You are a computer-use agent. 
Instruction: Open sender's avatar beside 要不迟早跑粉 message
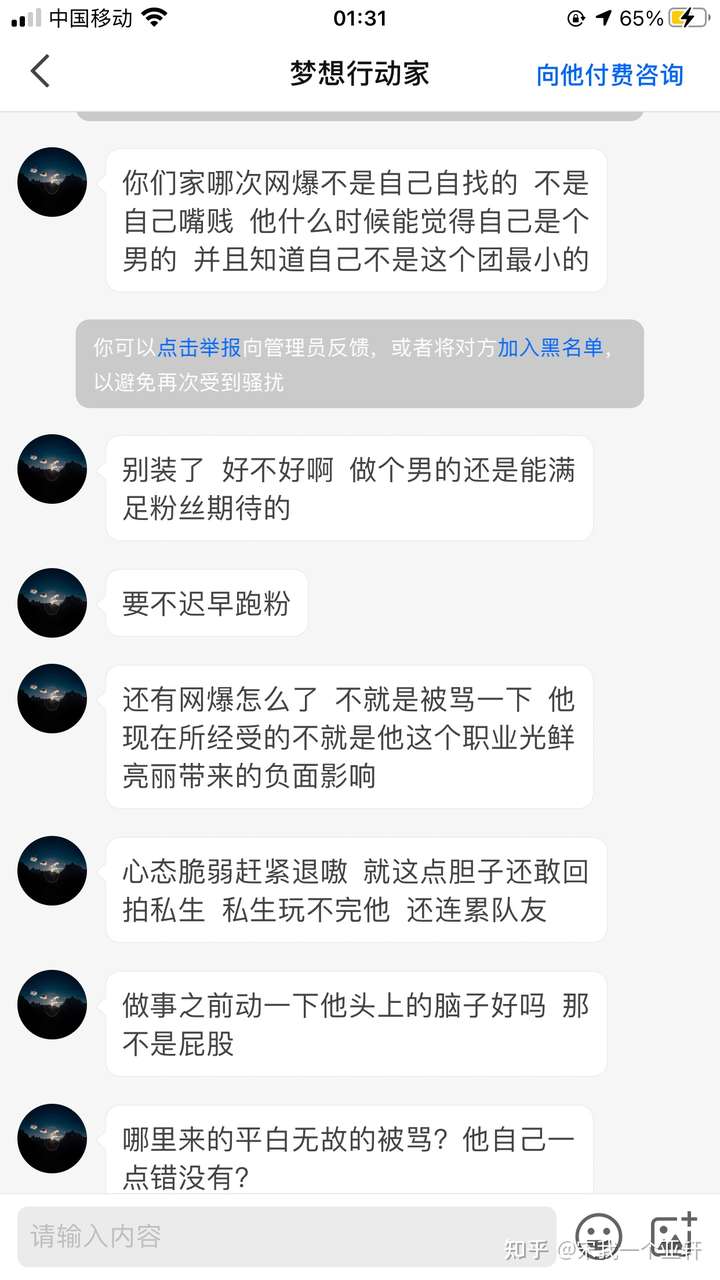[52, 603]
